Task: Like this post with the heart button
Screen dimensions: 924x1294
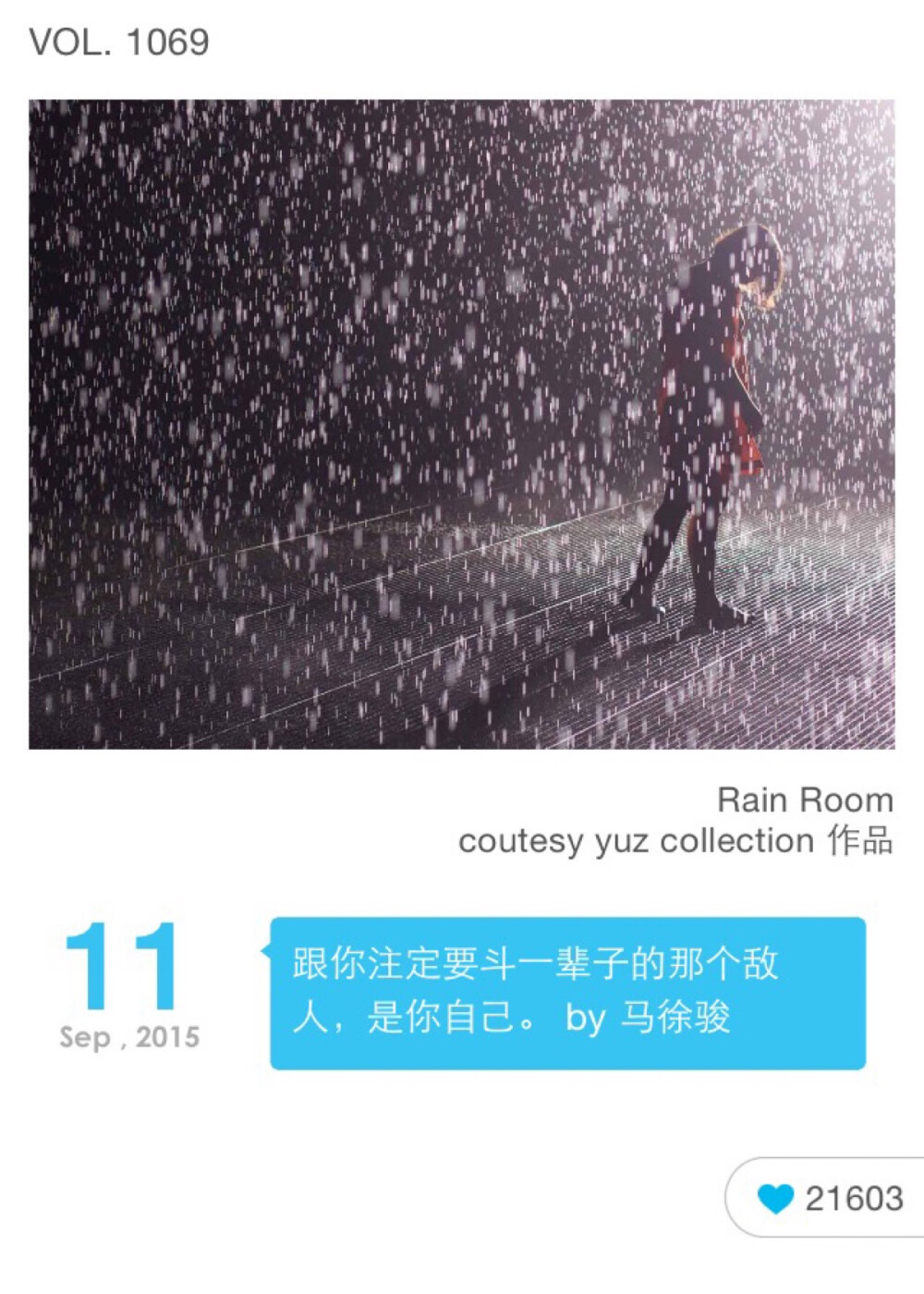Action: pyautogui.click(x=776, y=1199)
